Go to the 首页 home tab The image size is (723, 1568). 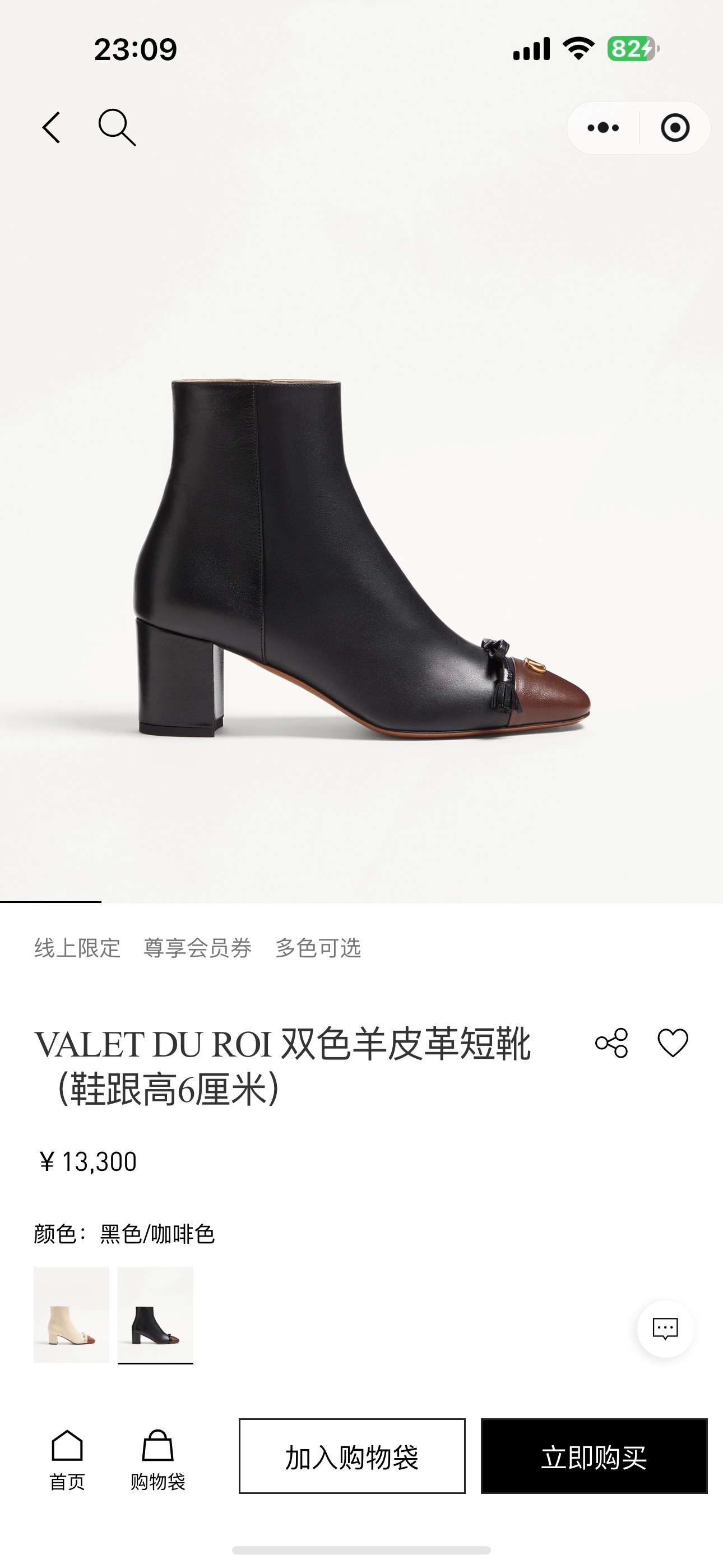(67, 1459)
